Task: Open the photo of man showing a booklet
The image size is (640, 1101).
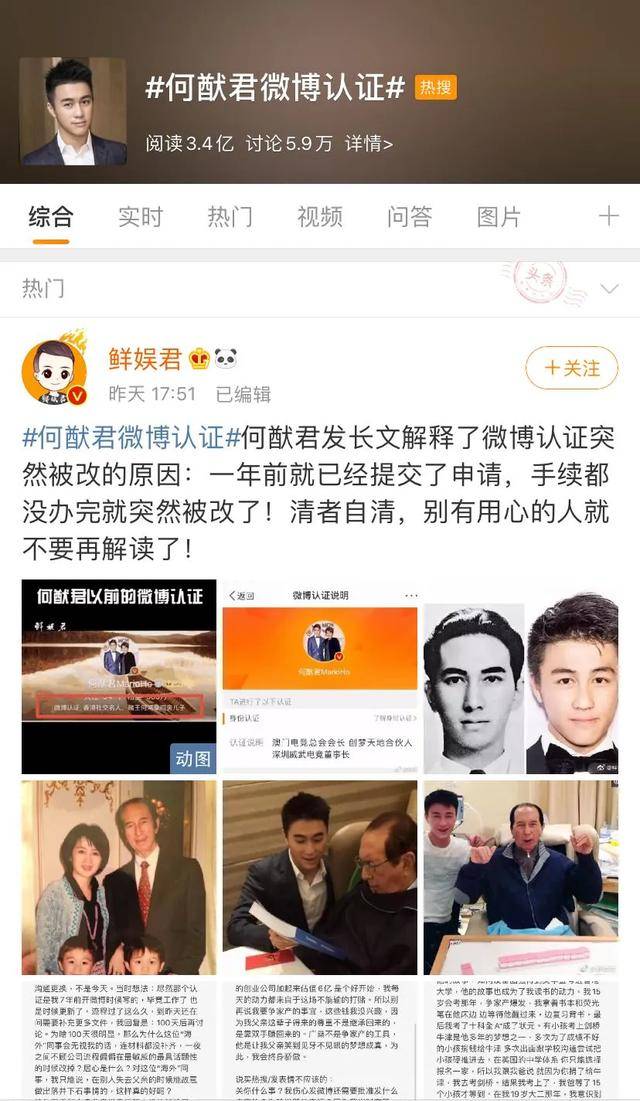Action: 320,877
